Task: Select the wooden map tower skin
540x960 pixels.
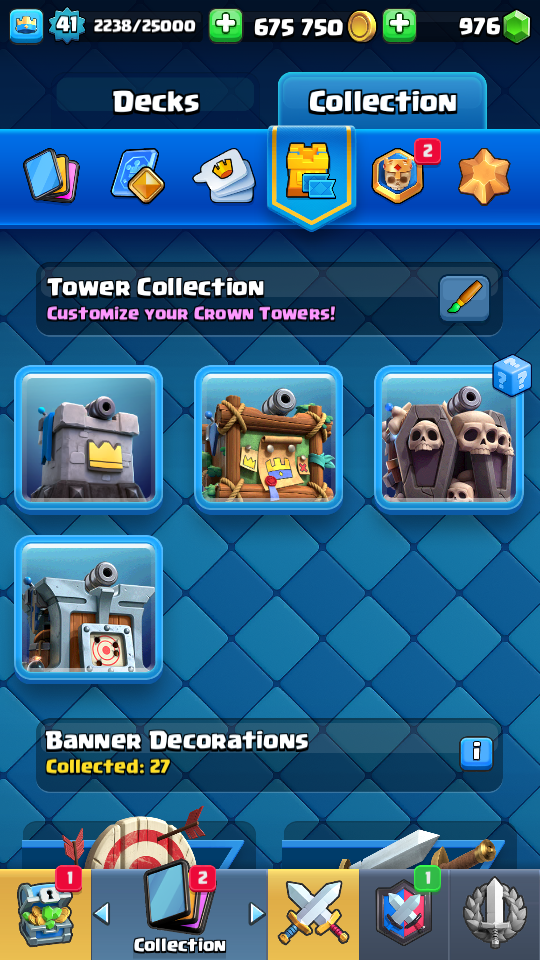Action: [268, 438]
